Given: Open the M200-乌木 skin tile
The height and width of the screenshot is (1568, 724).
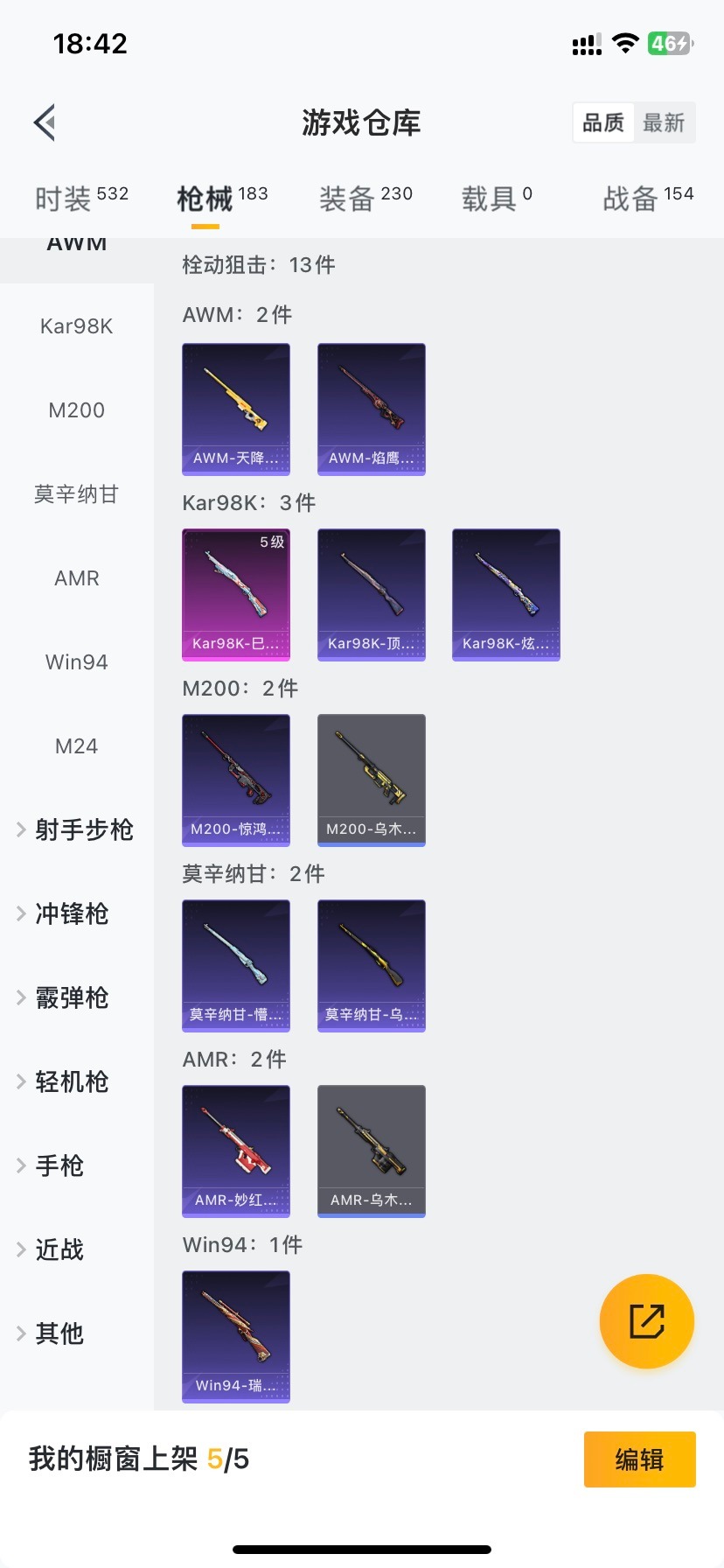Looking at the screenshot, I should [x=372, y=780].
